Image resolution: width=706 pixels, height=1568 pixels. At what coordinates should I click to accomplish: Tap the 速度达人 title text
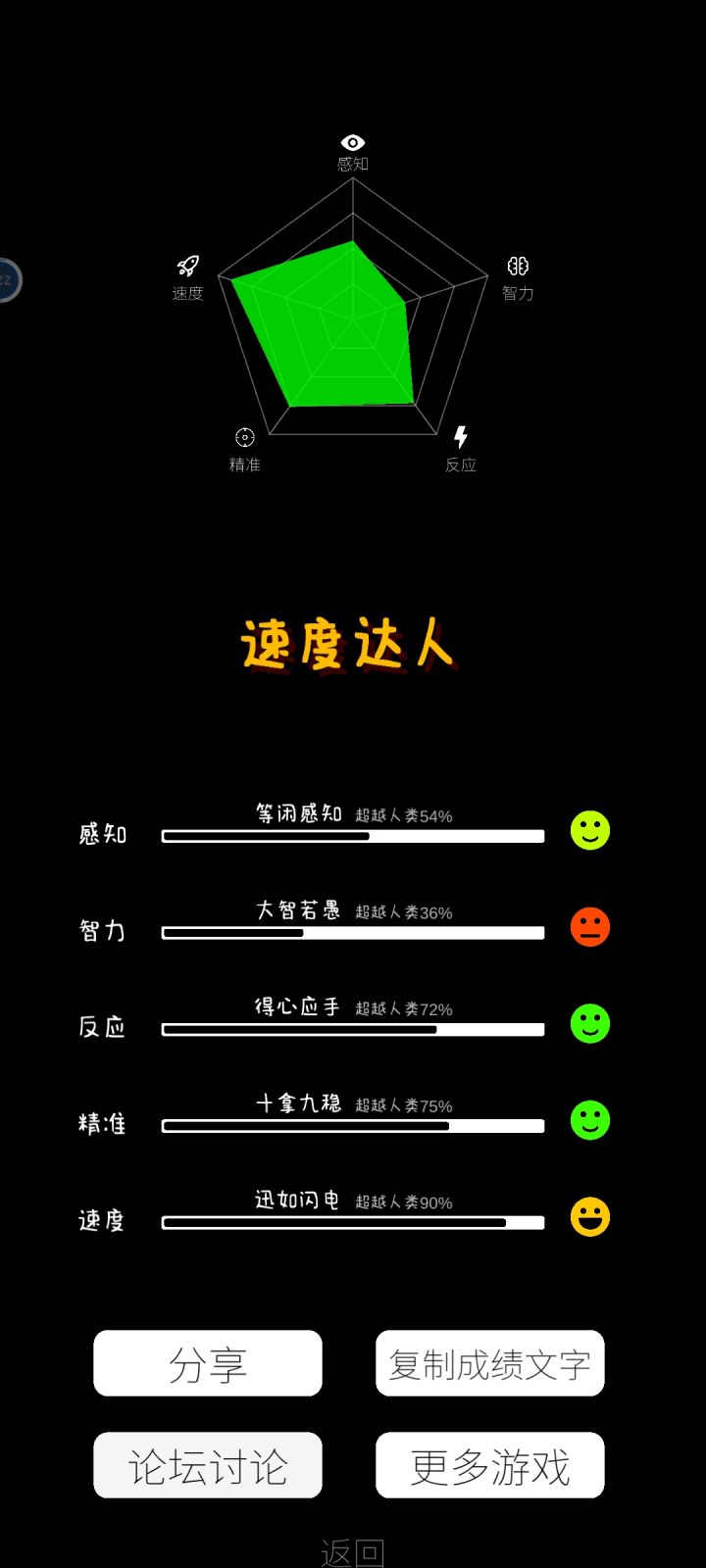[351, 642]
